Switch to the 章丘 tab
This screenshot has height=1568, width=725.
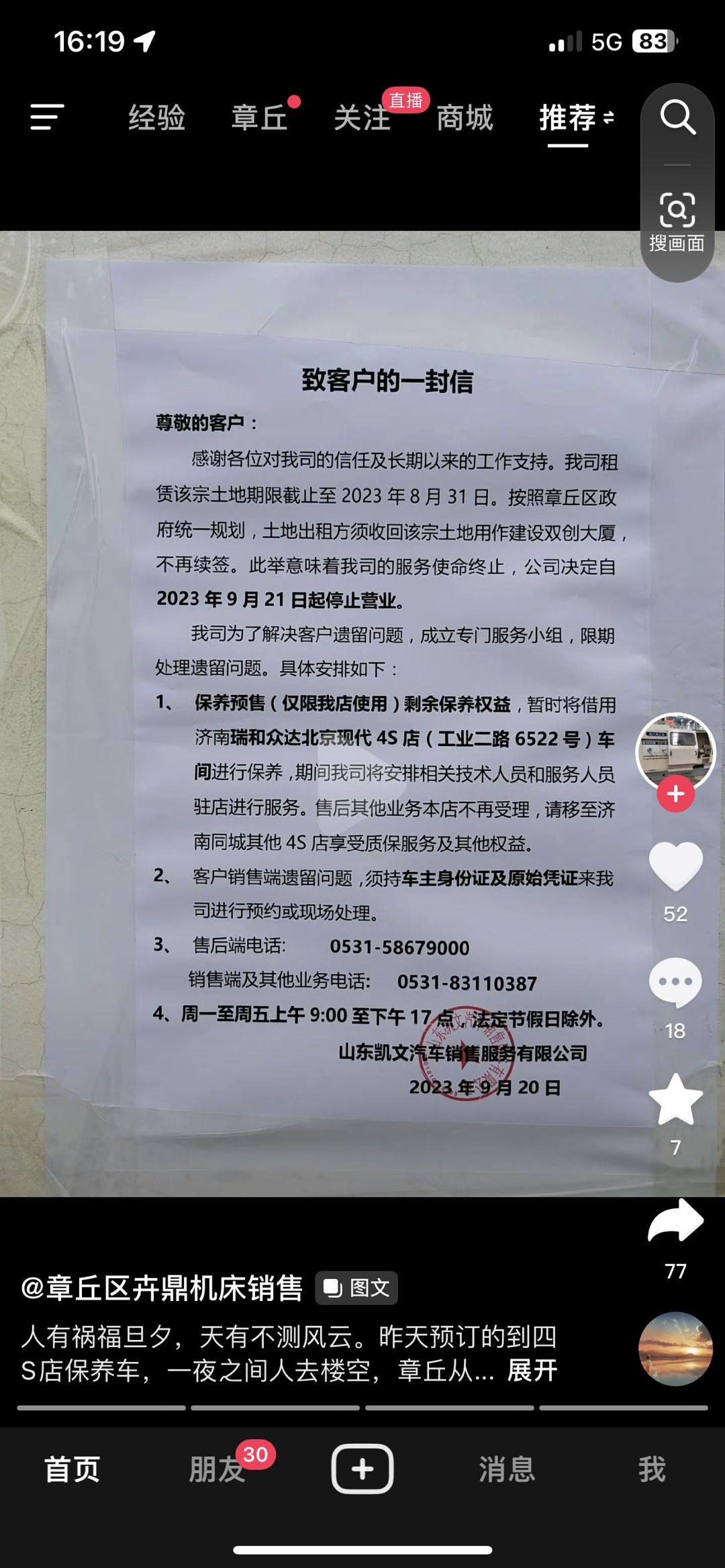(259, 118)
